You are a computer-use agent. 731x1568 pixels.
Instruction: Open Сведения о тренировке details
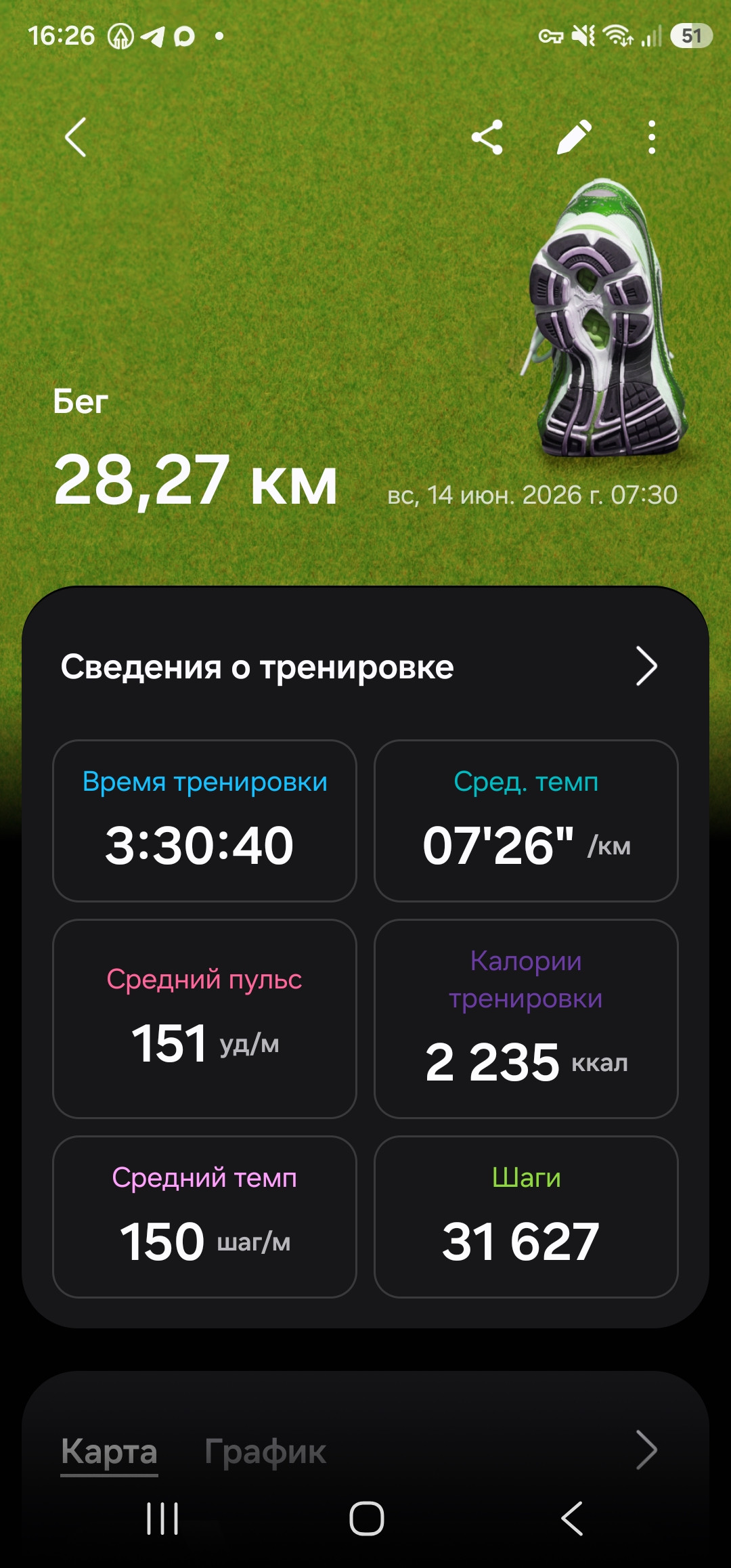click(359, 667)
